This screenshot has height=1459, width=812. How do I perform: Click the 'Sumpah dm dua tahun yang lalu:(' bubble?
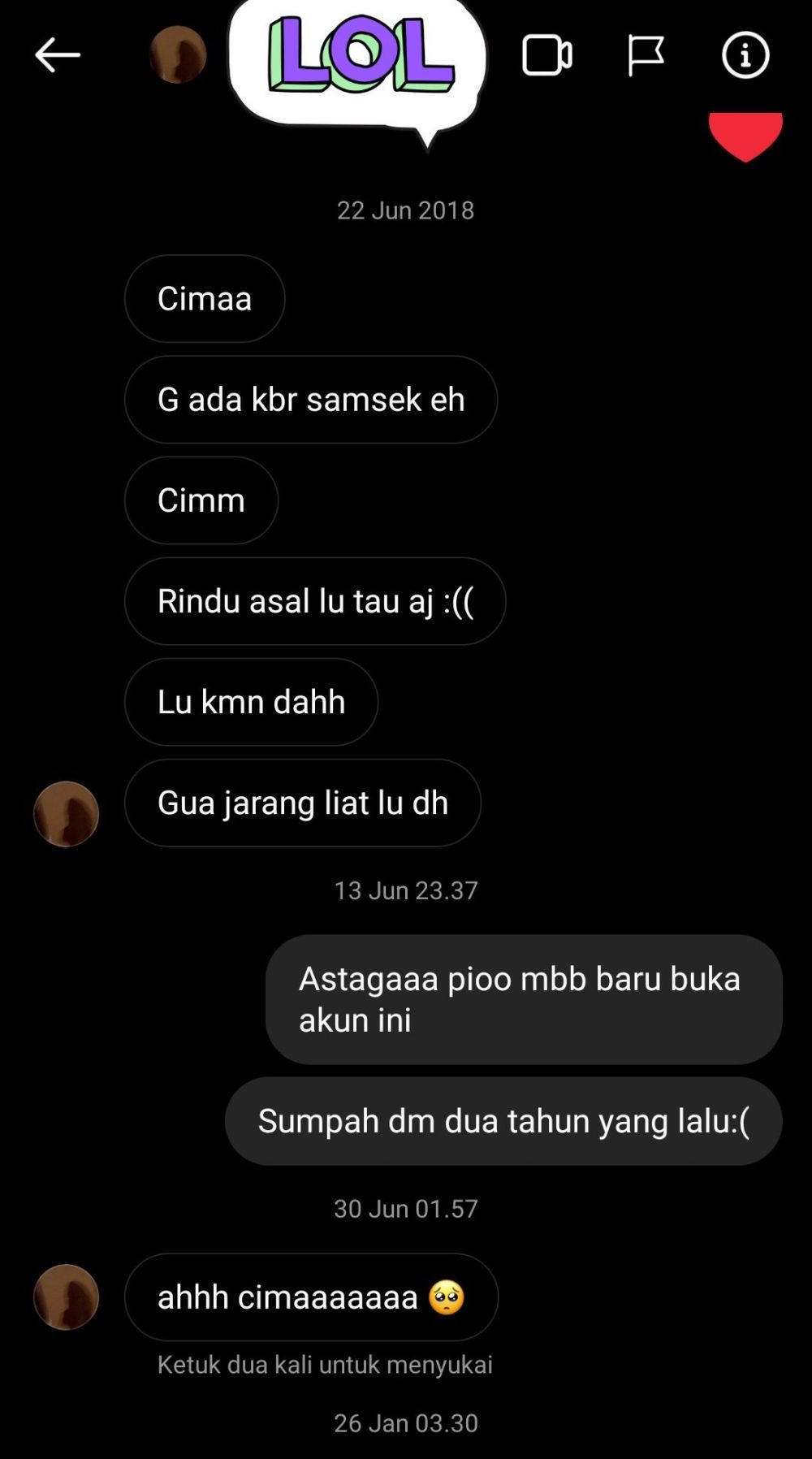click(x=502, y=1120)
